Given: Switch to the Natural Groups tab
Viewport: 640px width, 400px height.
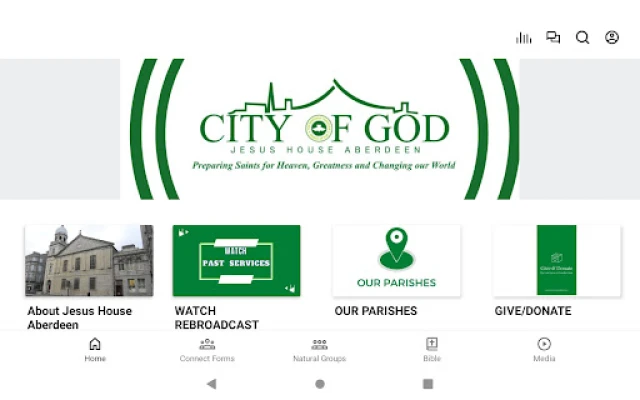Looking at the screenshot, I should click(x=319, y=349).
